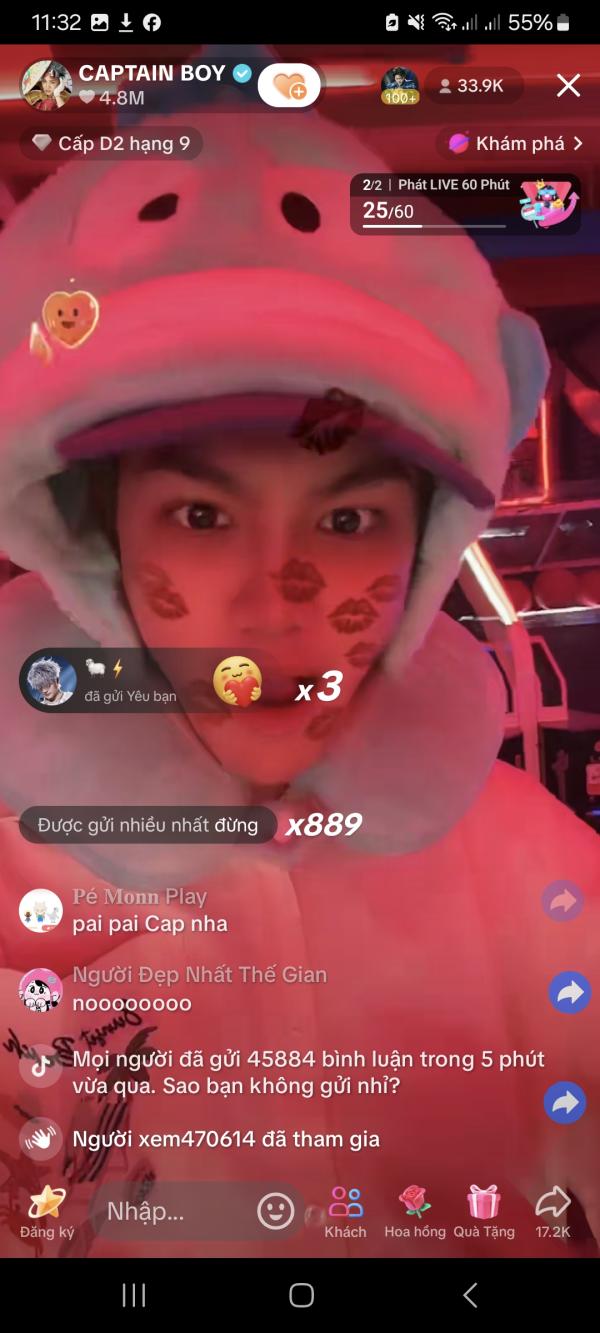This screenshot has height=1333, width=600.
Task: Open CAPTAIN BOY's profile picture
Action: coord(46,86)
